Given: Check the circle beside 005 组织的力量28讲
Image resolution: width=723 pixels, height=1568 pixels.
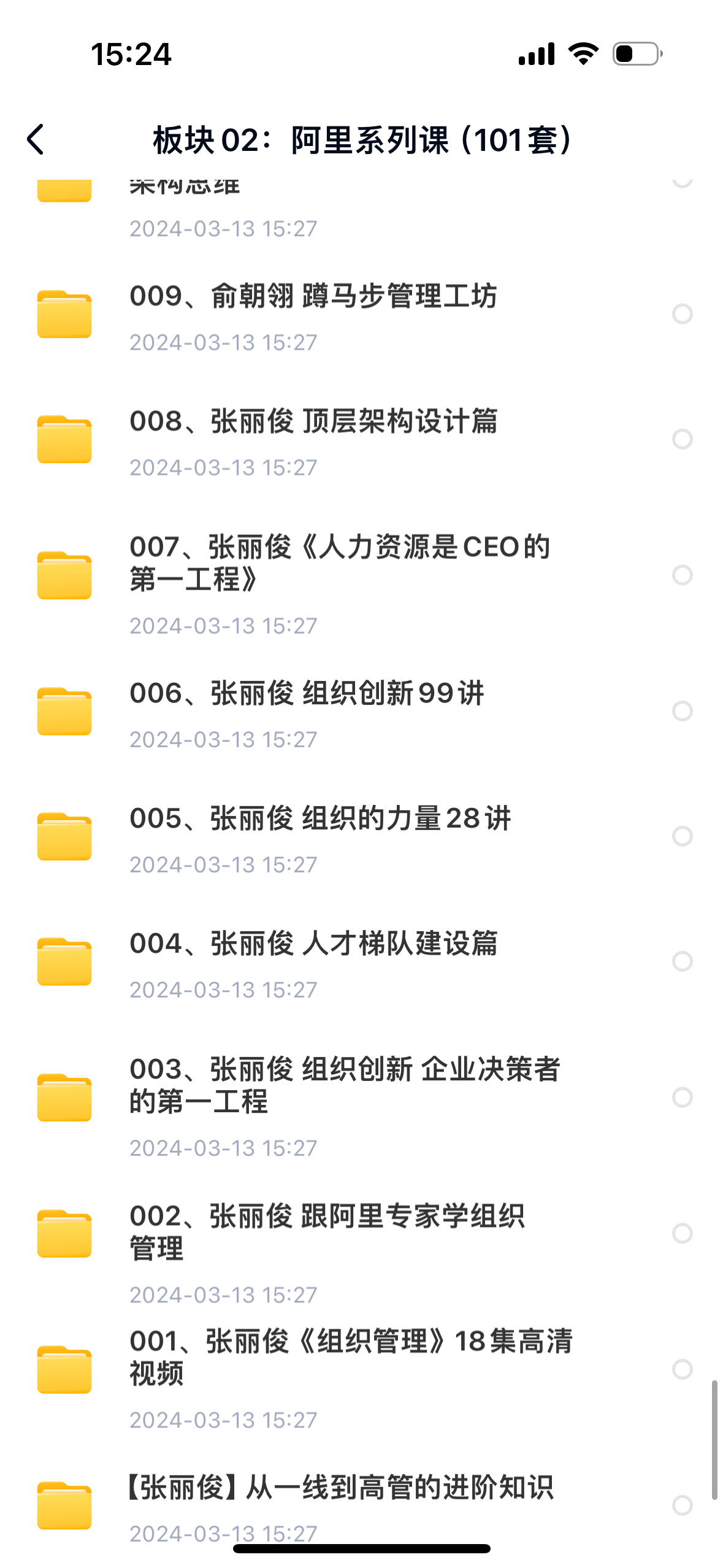Looking at the screenshot, I should [x=682, y=837].
